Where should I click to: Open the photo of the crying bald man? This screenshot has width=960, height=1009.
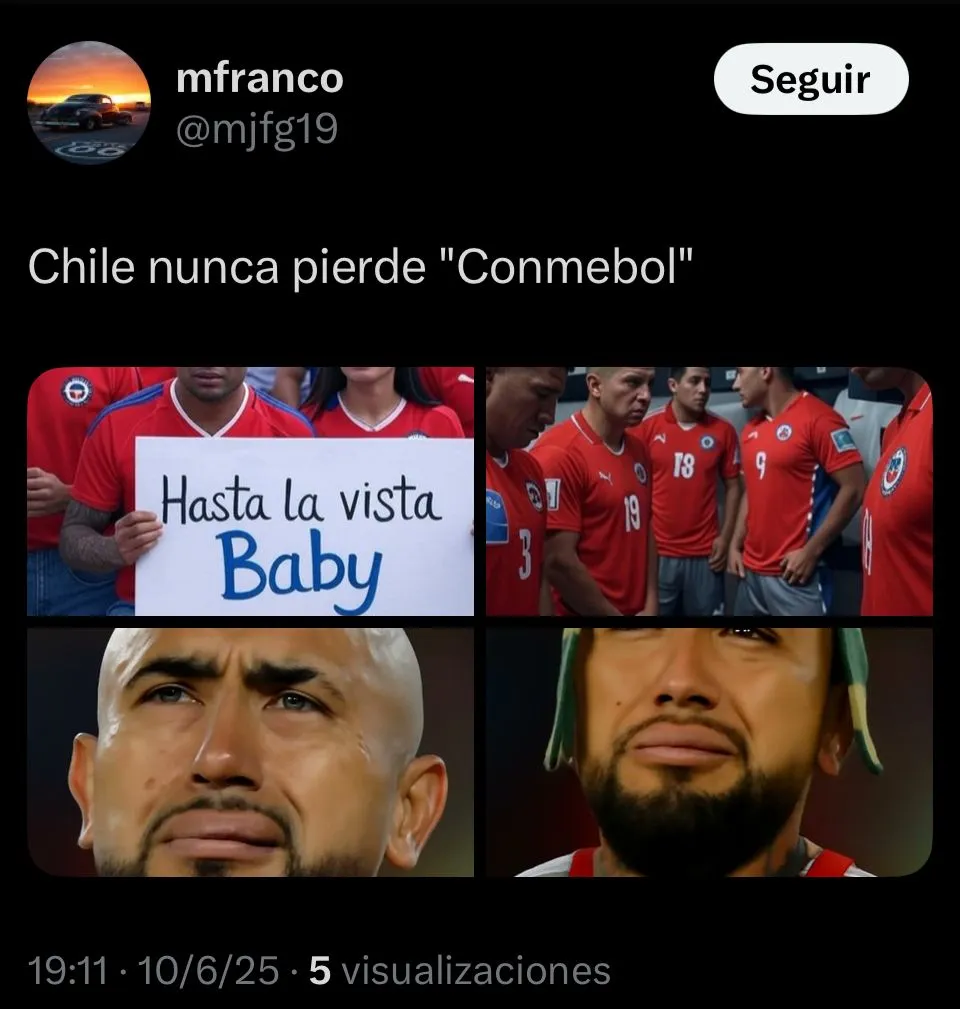coord(250,752)
